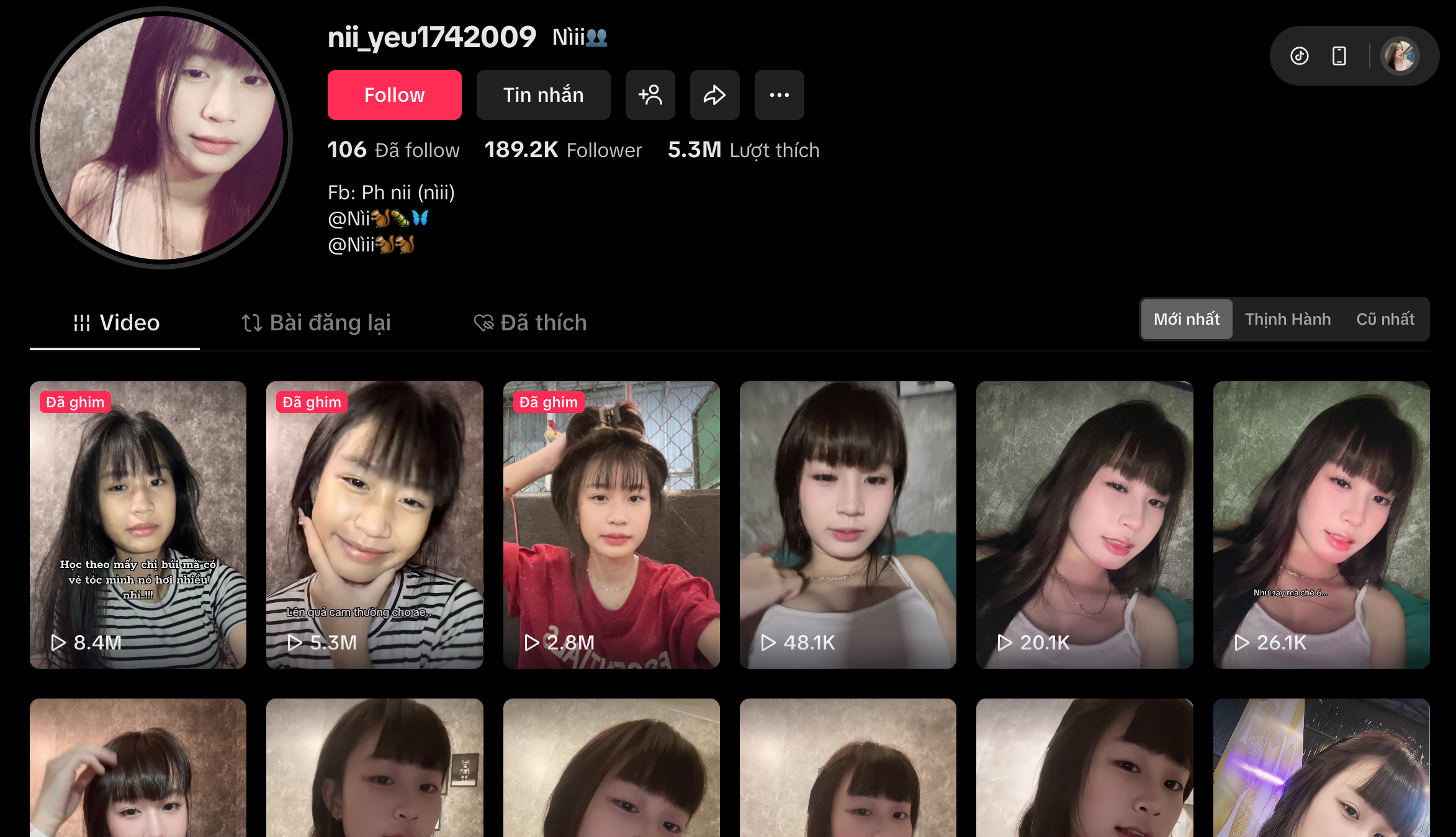The width and height of the screenshot is (1456, 837).
Task: View the 189.2K Follower list
Action: [x=563, y=150]
